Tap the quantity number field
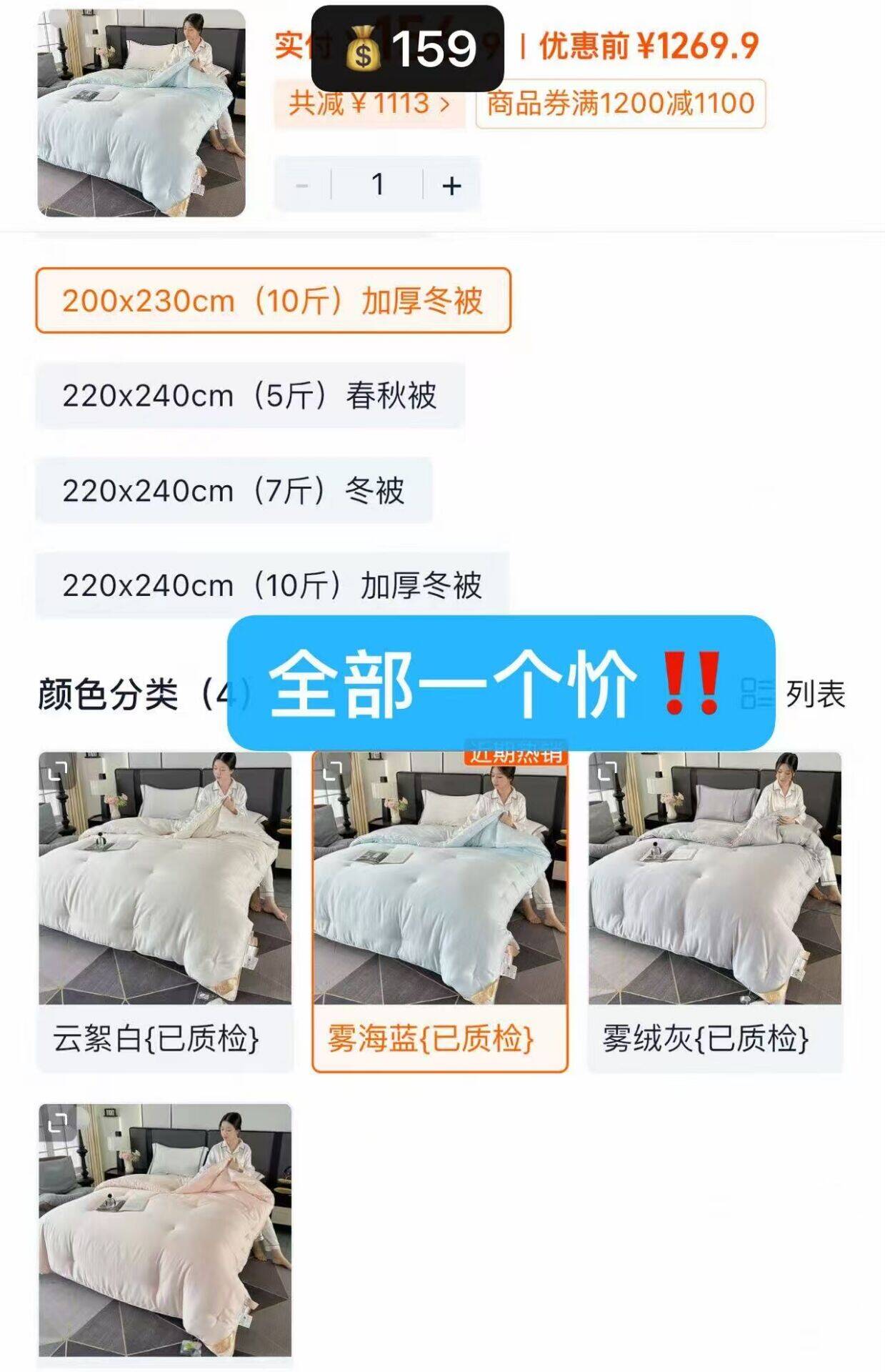This screenshot has height=1372, width=885. [378, 186]
